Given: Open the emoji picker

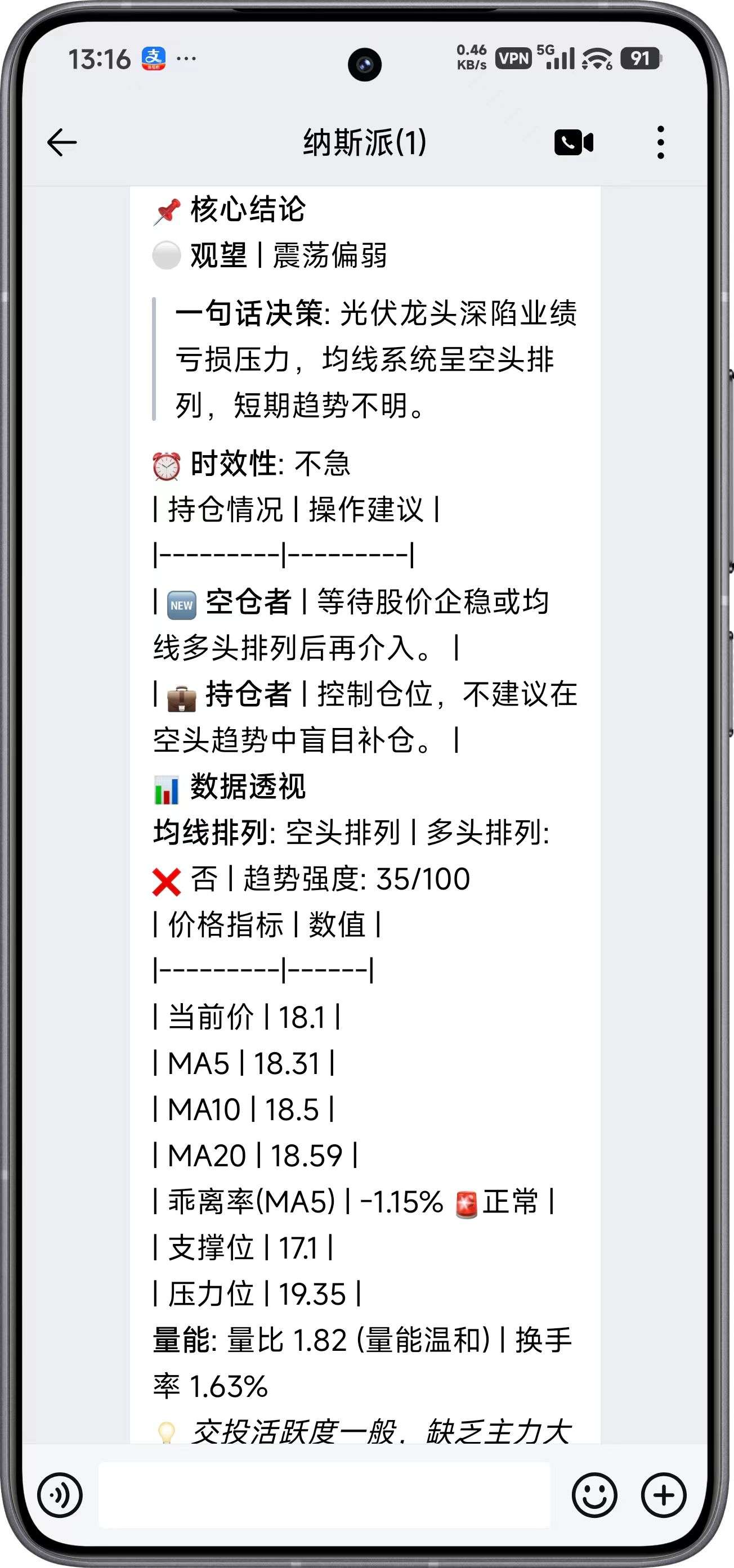Looking at the screenshot, I should (x=594, y=1494).
